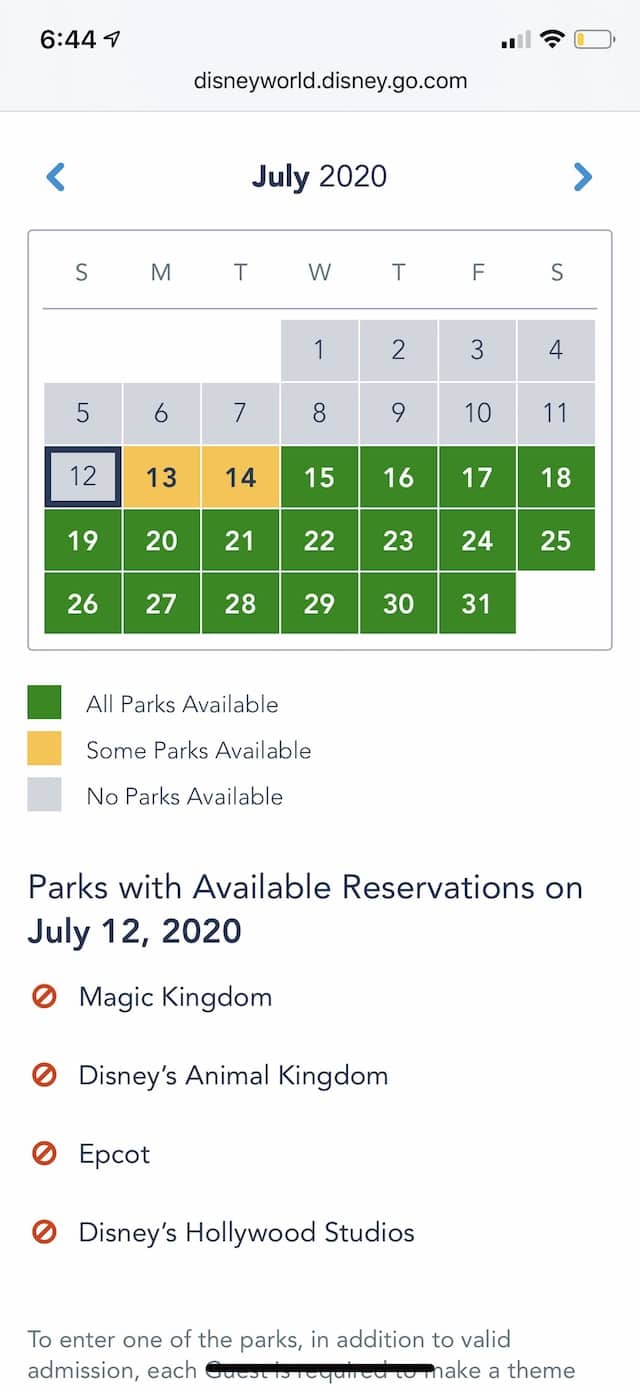Select July 28 on the calendar

point(240,604)
